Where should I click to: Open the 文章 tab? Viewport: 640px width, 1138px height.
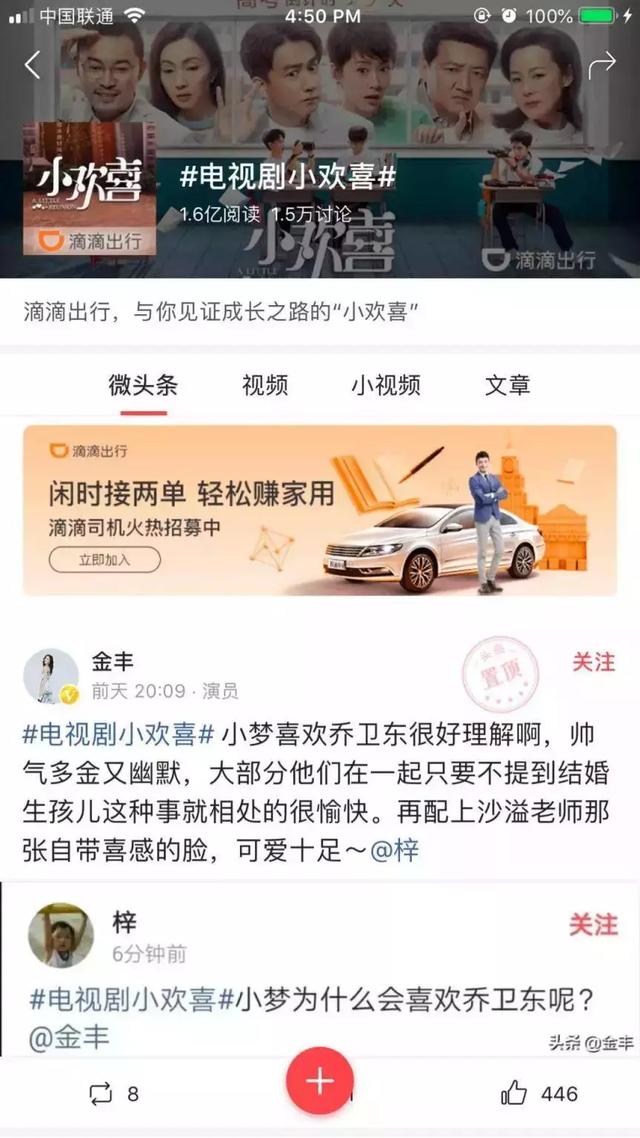[x=508, y=385]
